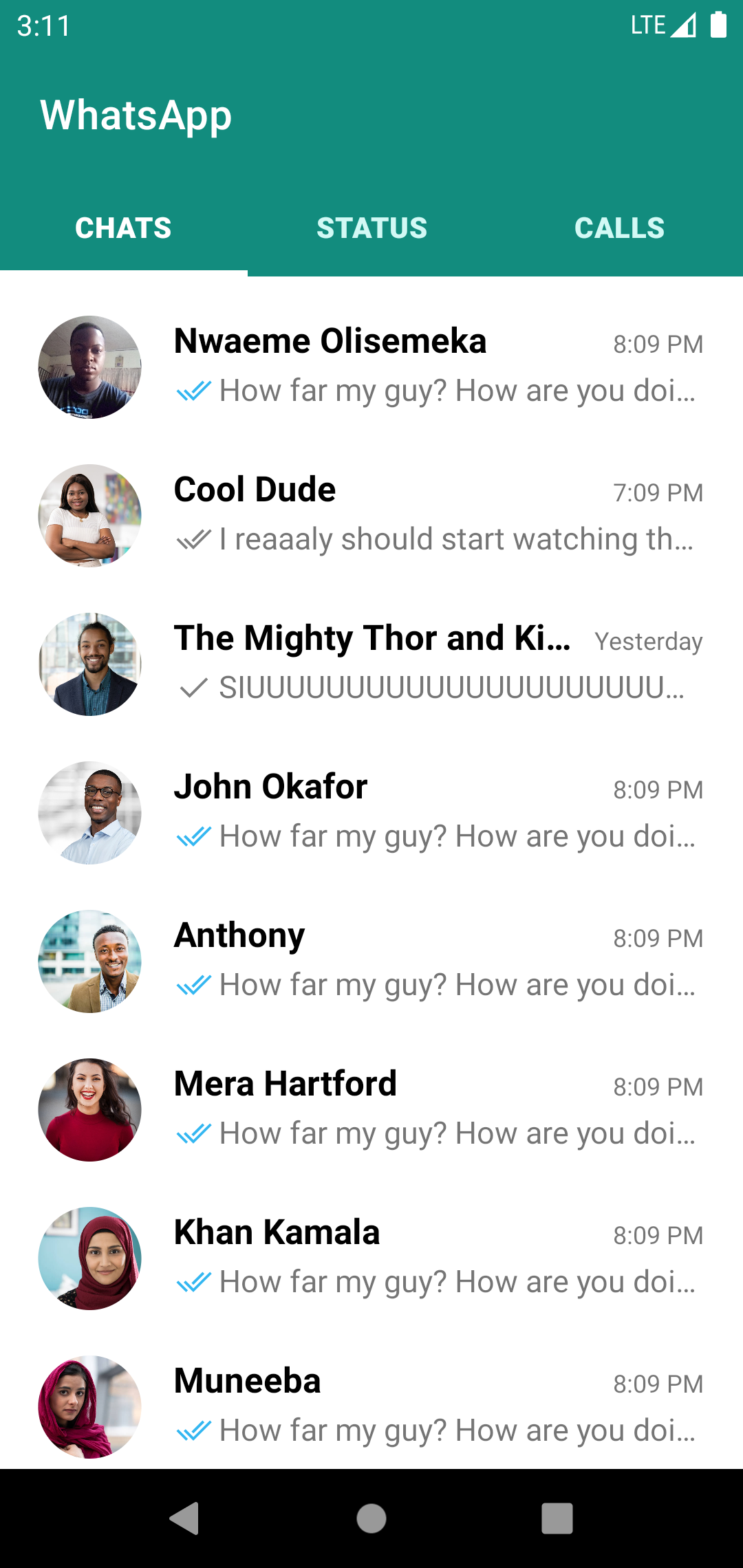Select the CHATS tab
Image resolution: width=743 pixels, height=1568 pixels.
[124, 228]
